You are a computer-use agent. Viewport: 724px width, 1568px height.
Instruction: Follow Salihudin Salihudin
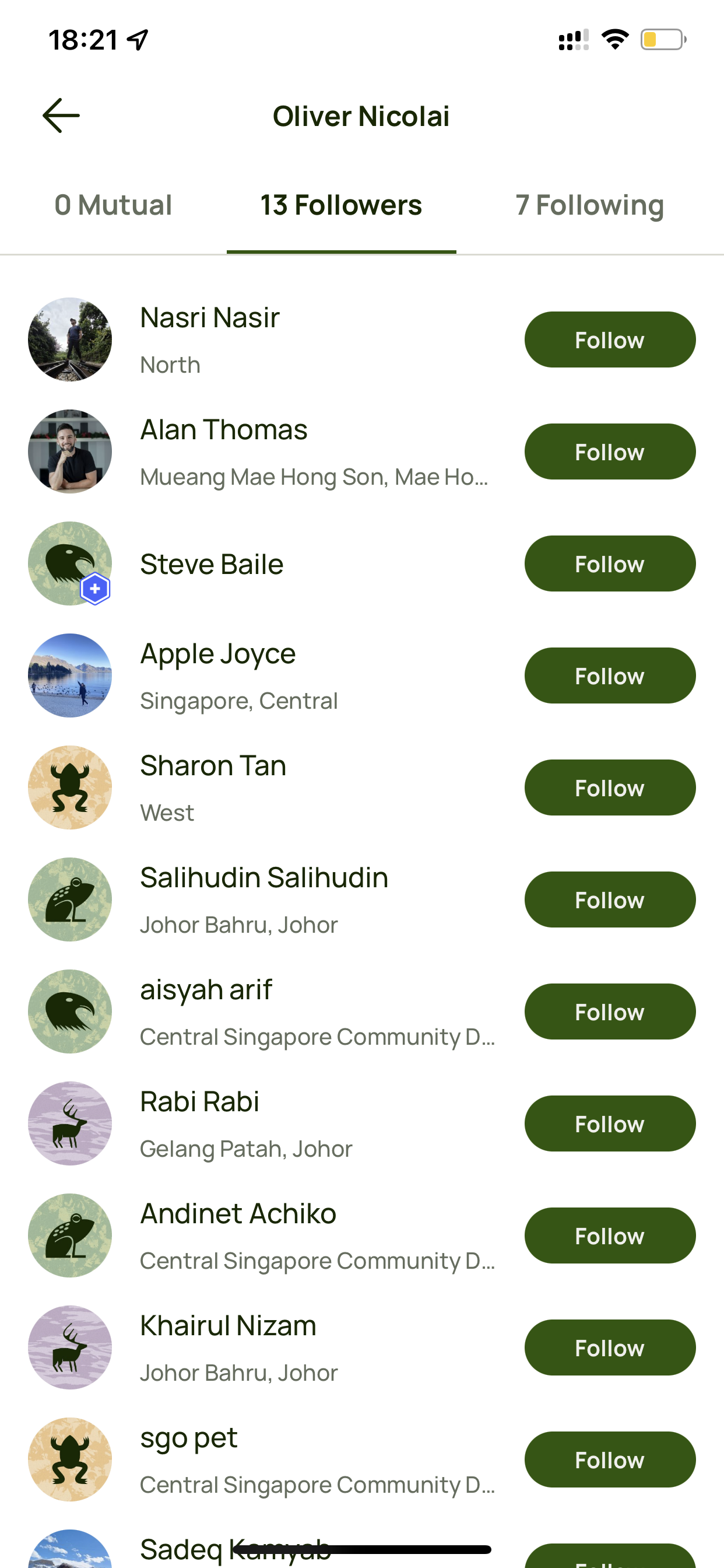[x=610, y=900]
